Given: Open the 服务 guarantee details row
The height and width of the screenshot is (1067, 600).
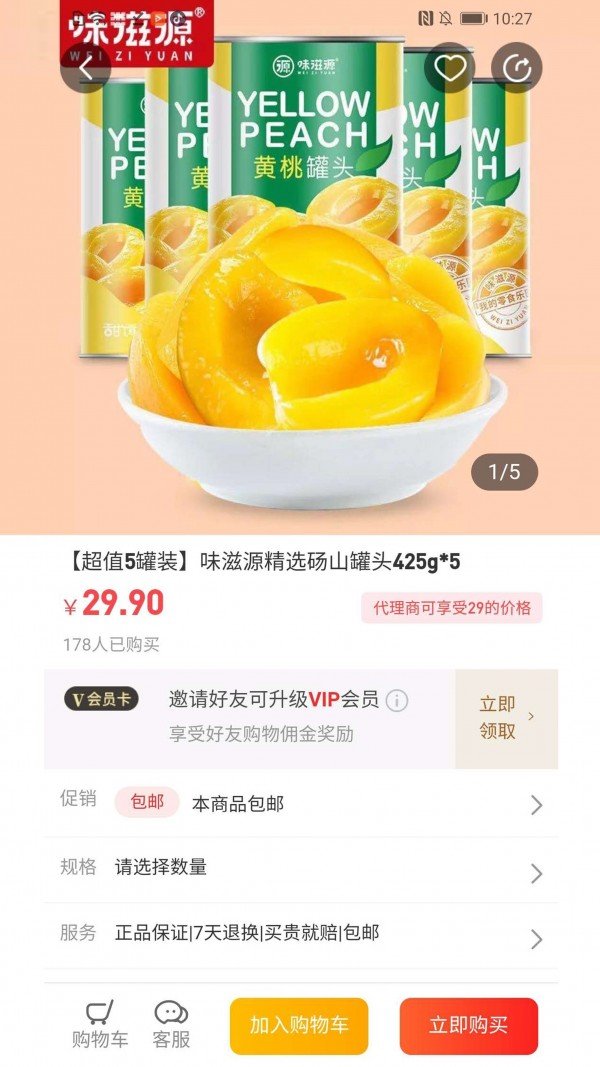Looking at the screenshot, I should 300,934.
